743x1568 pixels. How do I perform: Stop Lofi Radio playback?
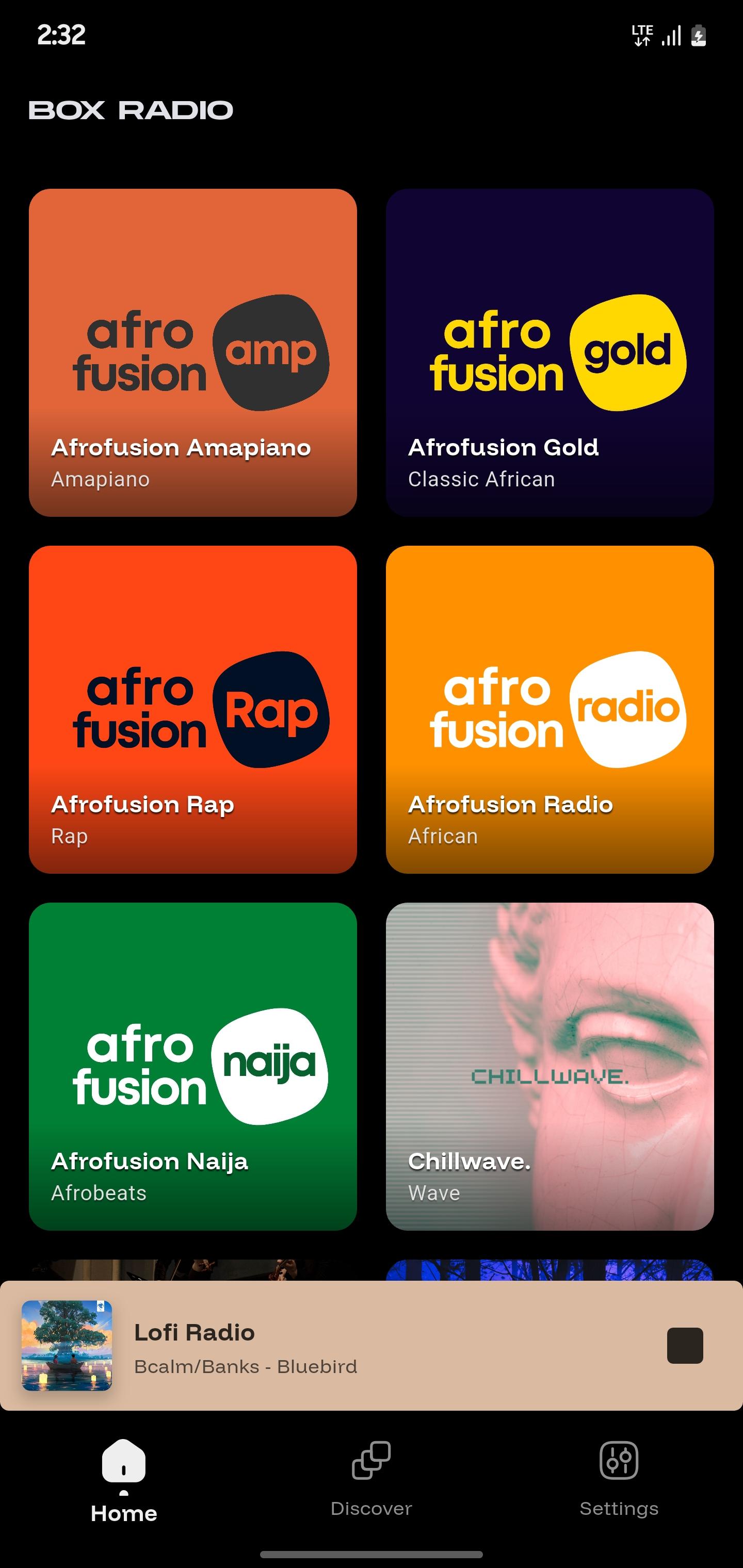coord(685,1346)
